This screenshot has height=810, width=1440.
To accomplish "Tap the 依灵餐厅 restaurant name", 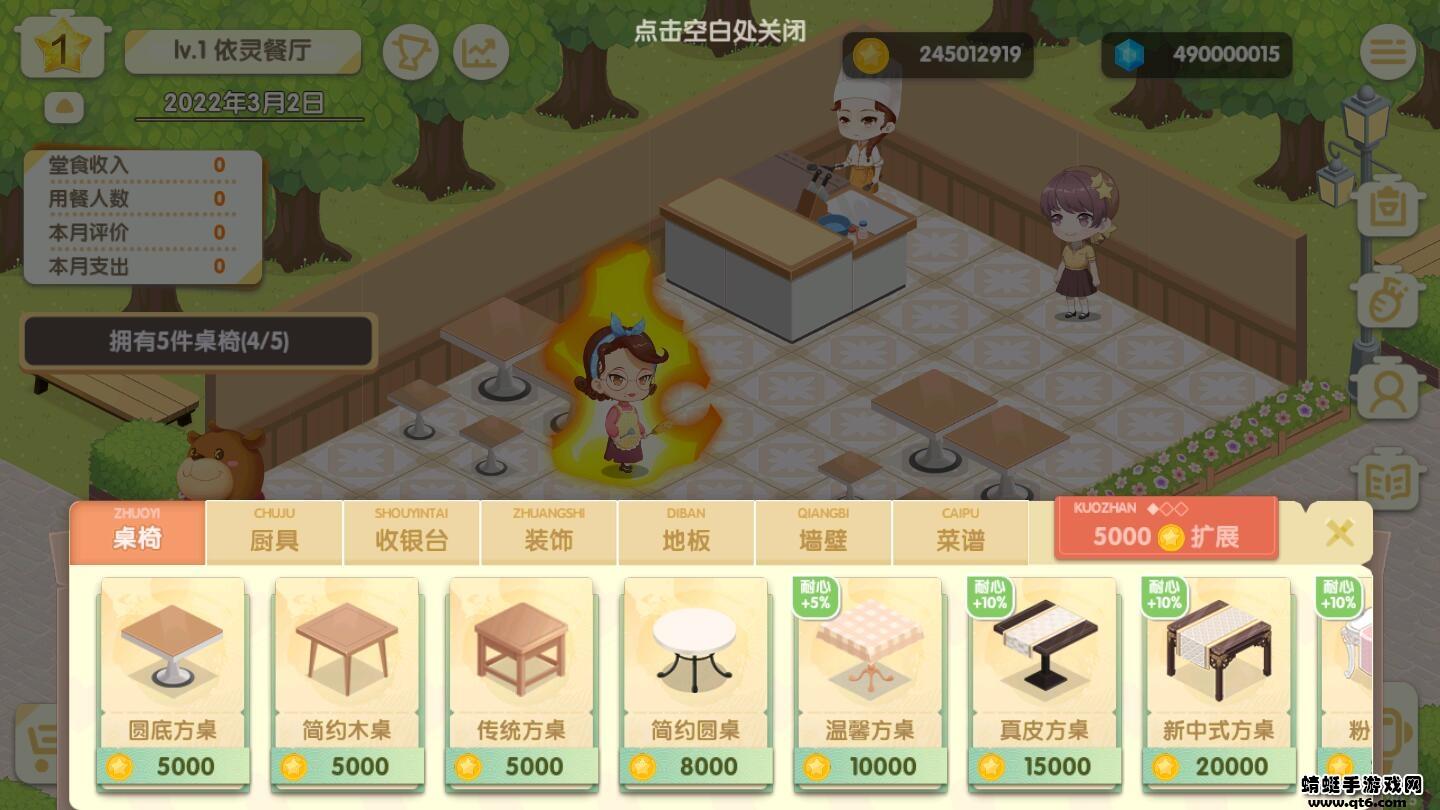I will pyautogui.click(x=243, y=51).
